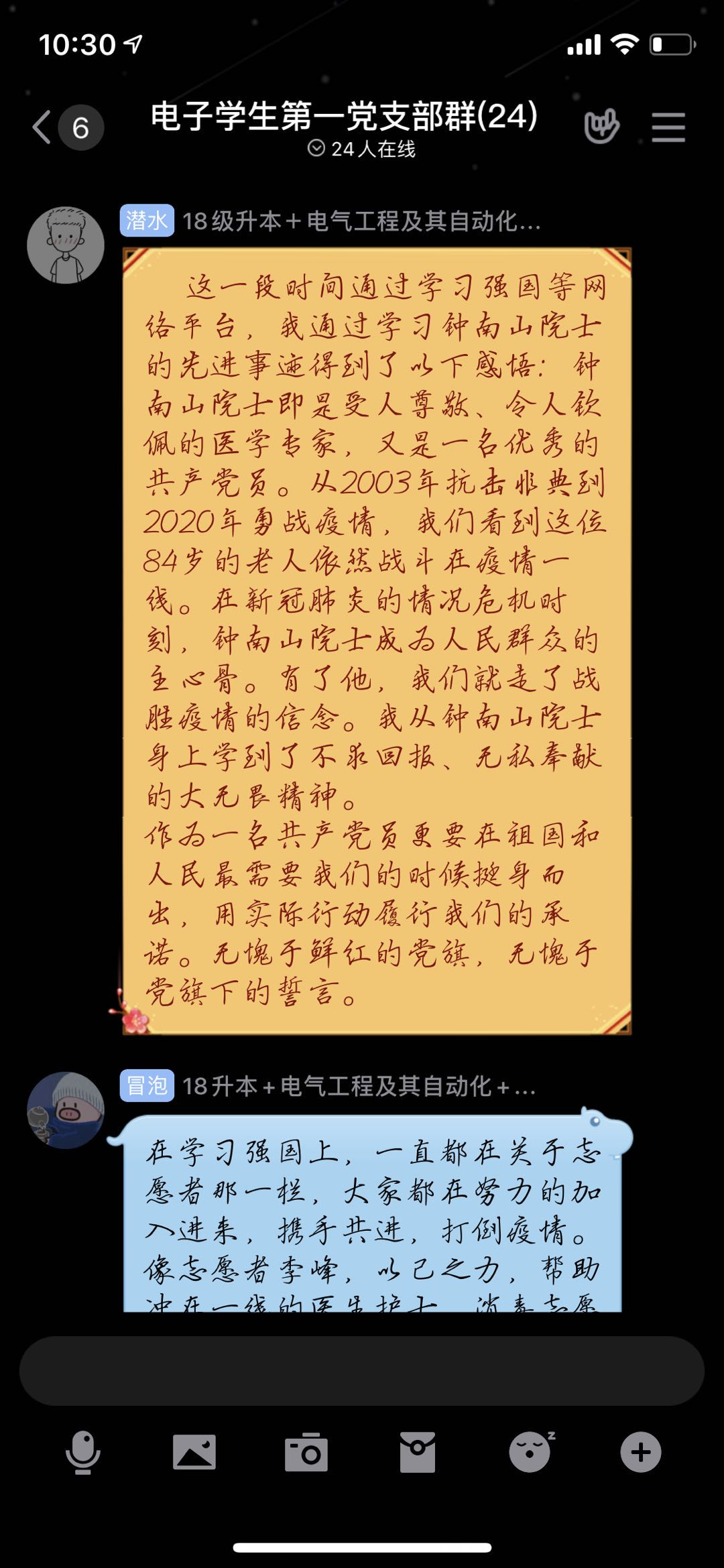Open the 冒泡 member's pig avatar profile

pyautogui.click(x=65, y=1109)
